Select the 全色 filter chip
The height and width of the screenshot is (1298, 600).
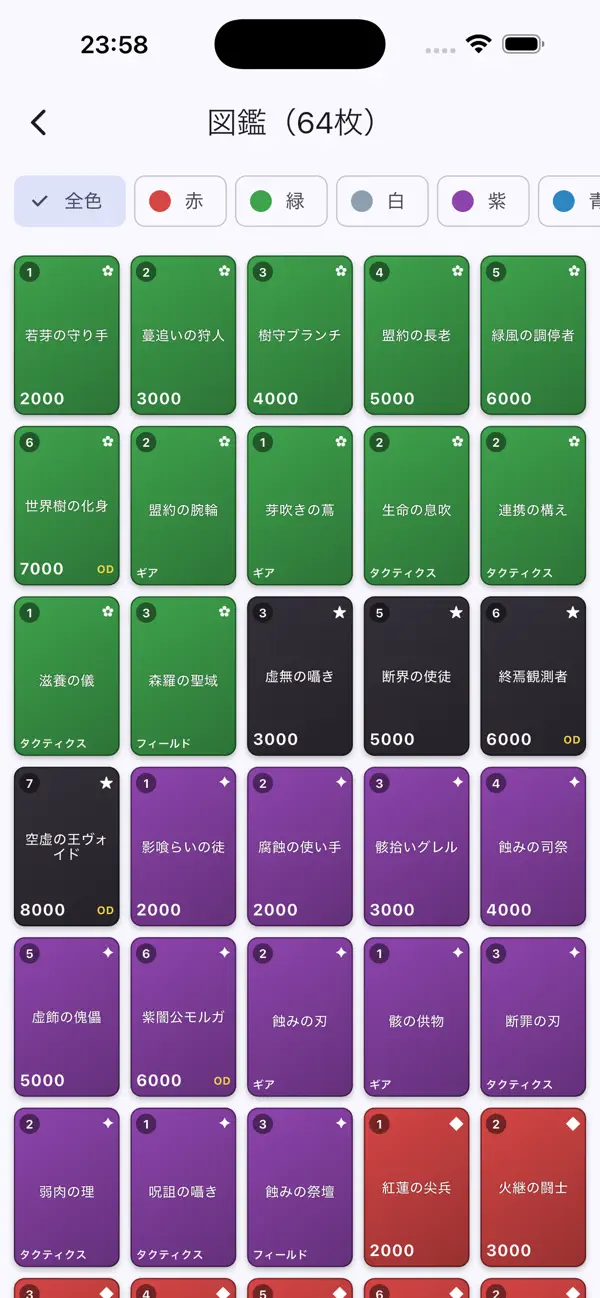pos(70,201)
